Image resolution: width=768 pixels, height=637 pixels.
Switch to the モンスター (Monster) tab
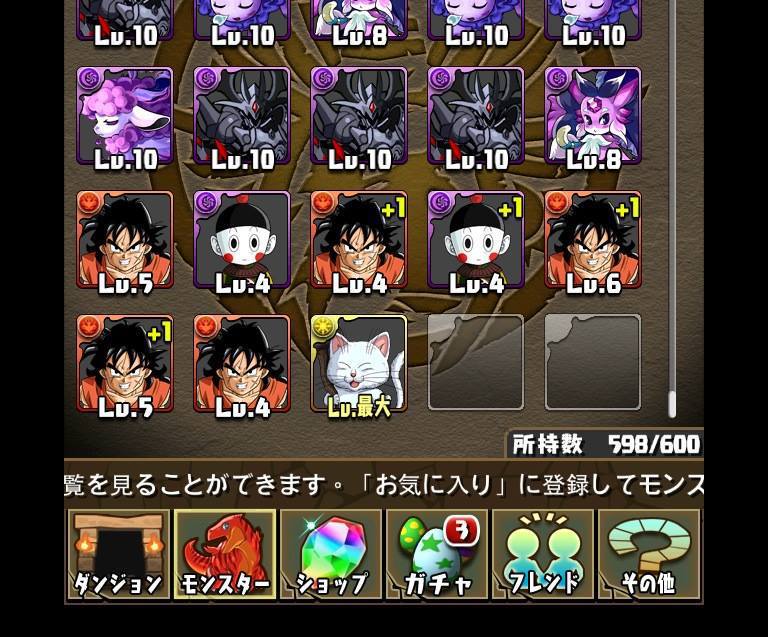point(225,553)
